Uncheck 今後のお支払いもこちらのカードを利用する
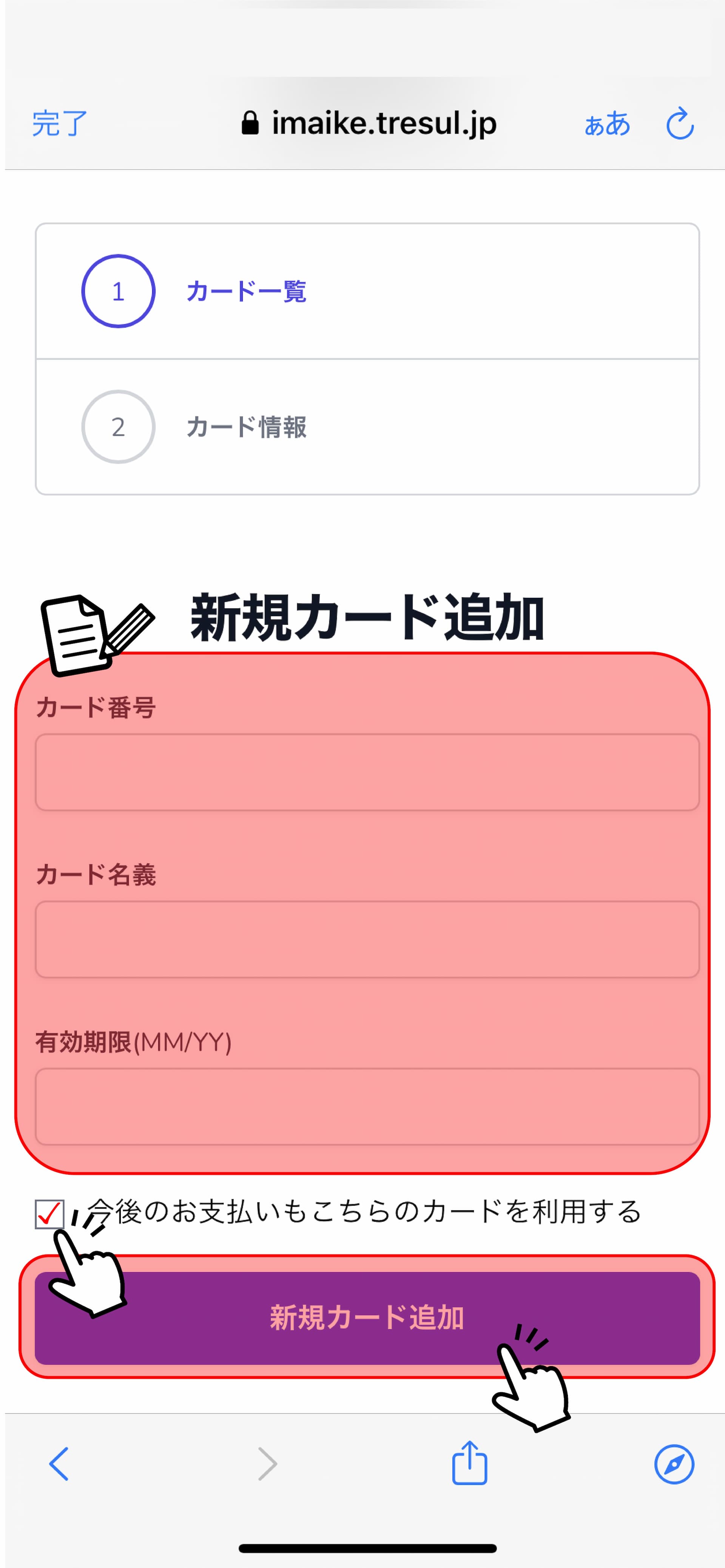725x1568 pixels. click(x=49, y=1214)
